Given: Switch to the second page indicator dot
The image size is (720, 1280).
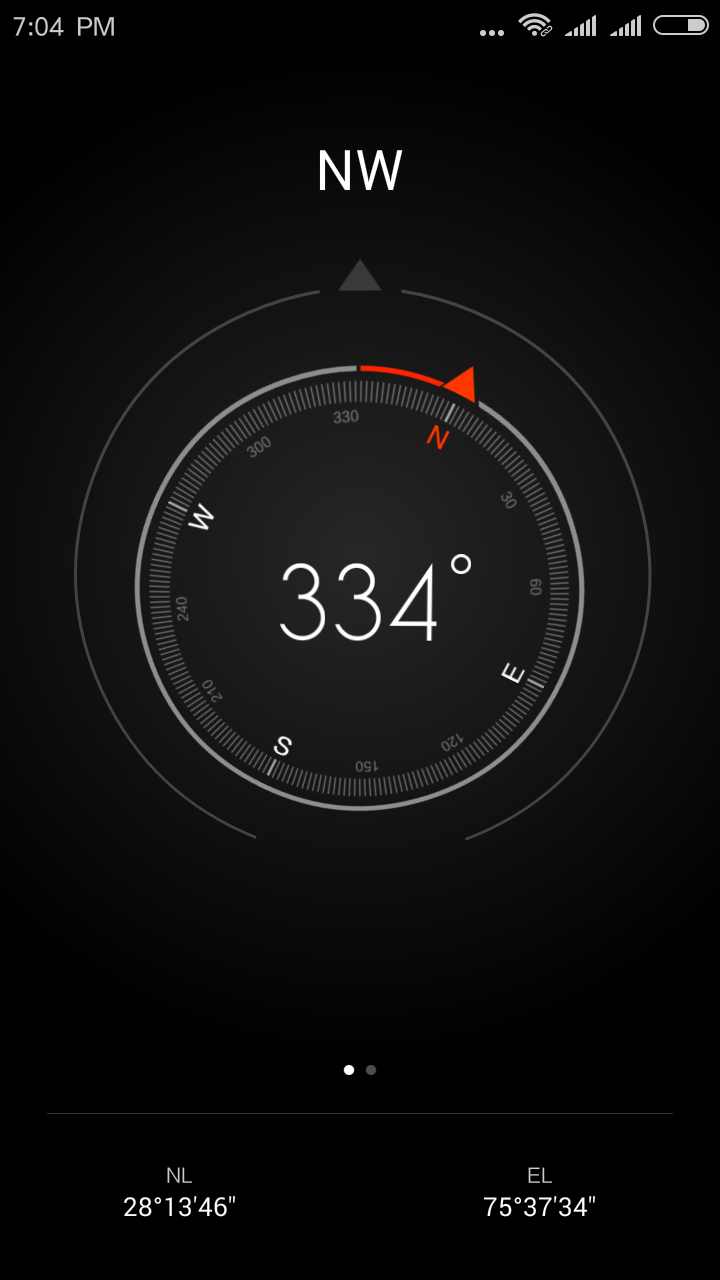Looking at the screenshot, I should (371, 1070).
